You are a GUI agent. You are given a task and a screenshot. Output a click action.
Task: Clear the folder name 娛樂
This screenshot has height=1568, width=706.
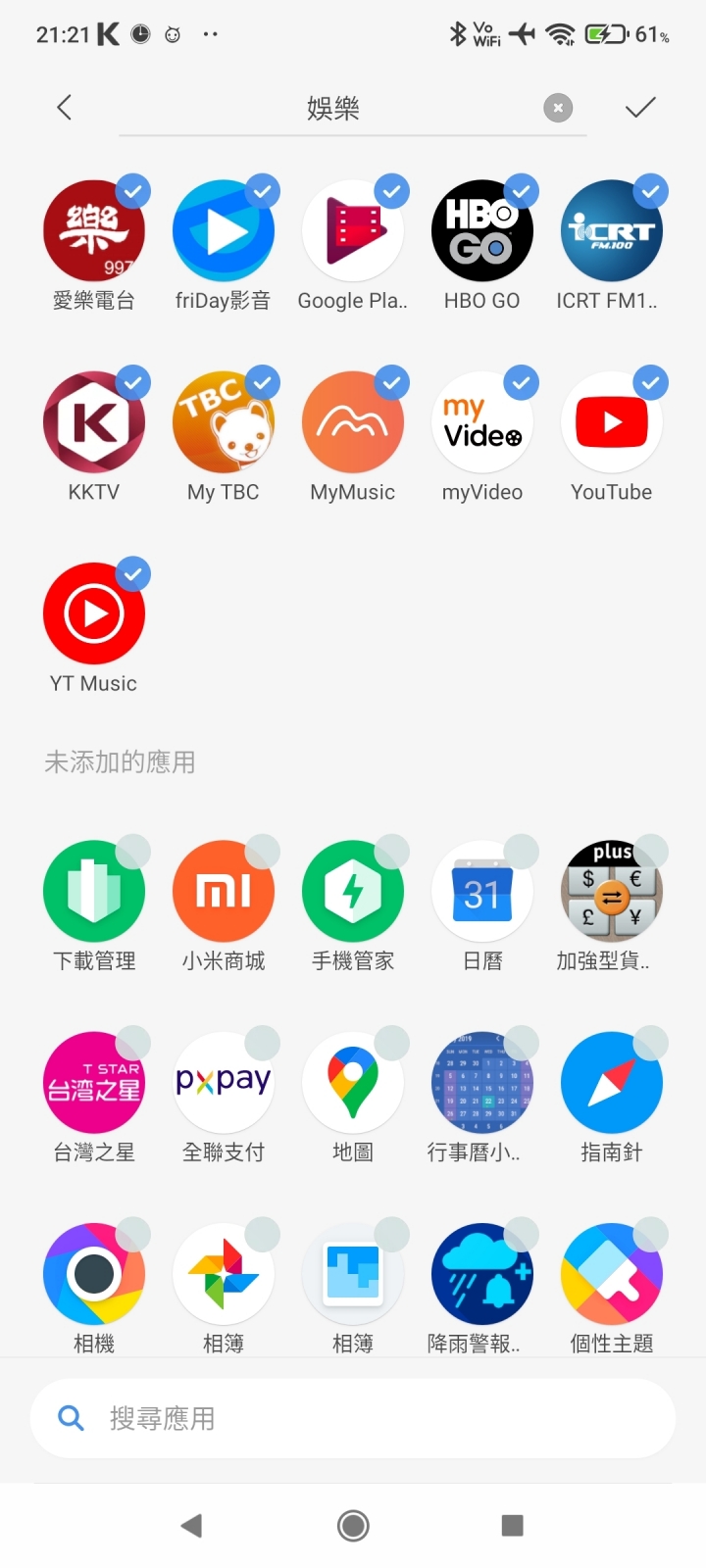(x=558, y=108)
